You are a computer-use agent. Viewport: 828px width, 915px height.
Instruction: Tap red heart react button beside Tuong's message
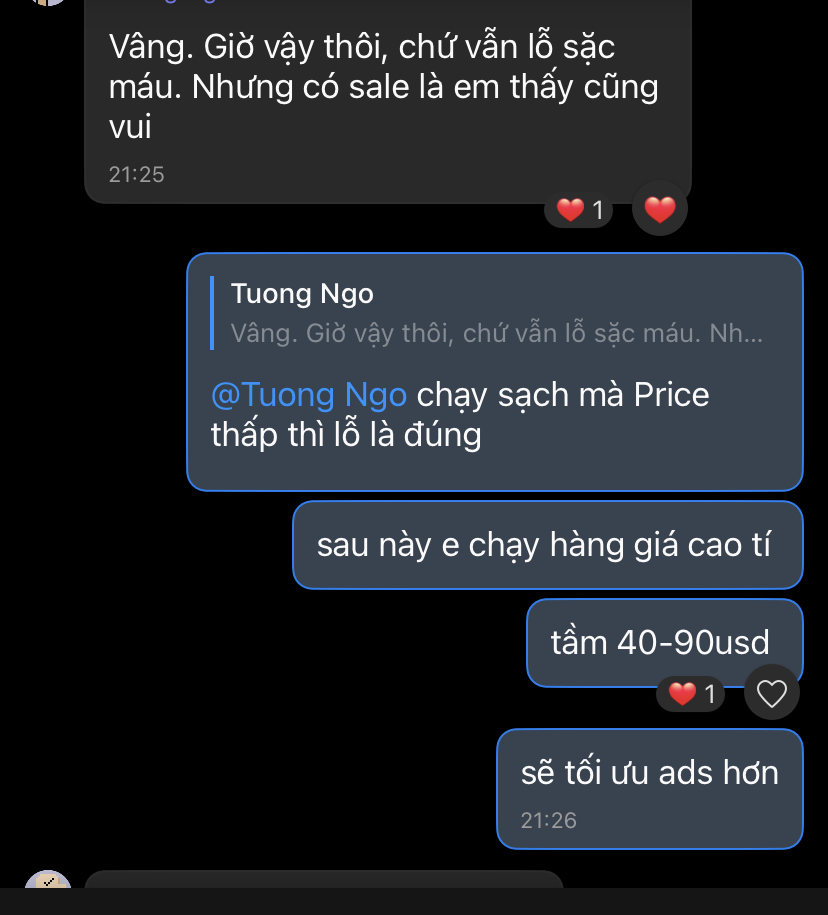[660, 210]
